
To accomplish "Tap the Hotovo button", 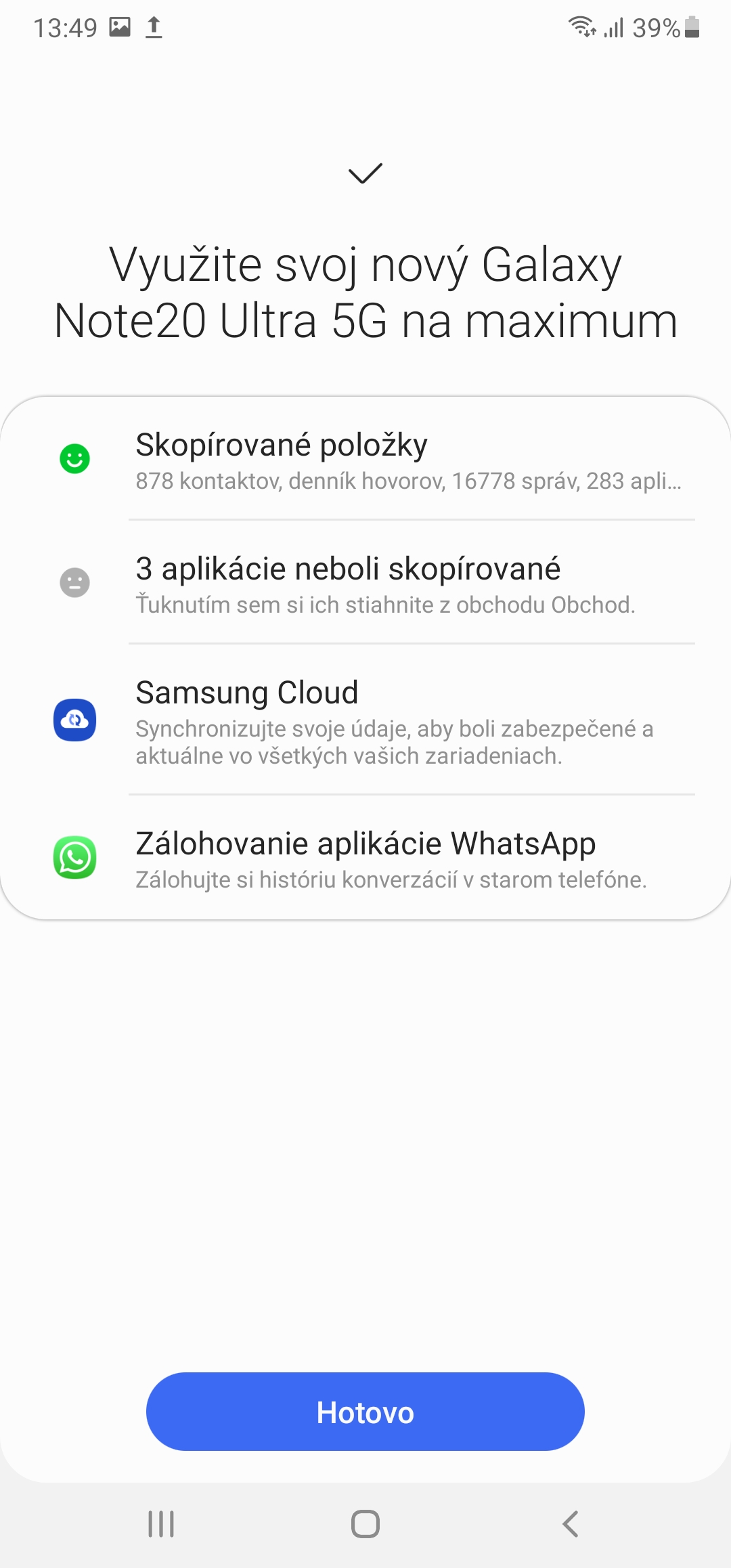I will click(365, 1412).
